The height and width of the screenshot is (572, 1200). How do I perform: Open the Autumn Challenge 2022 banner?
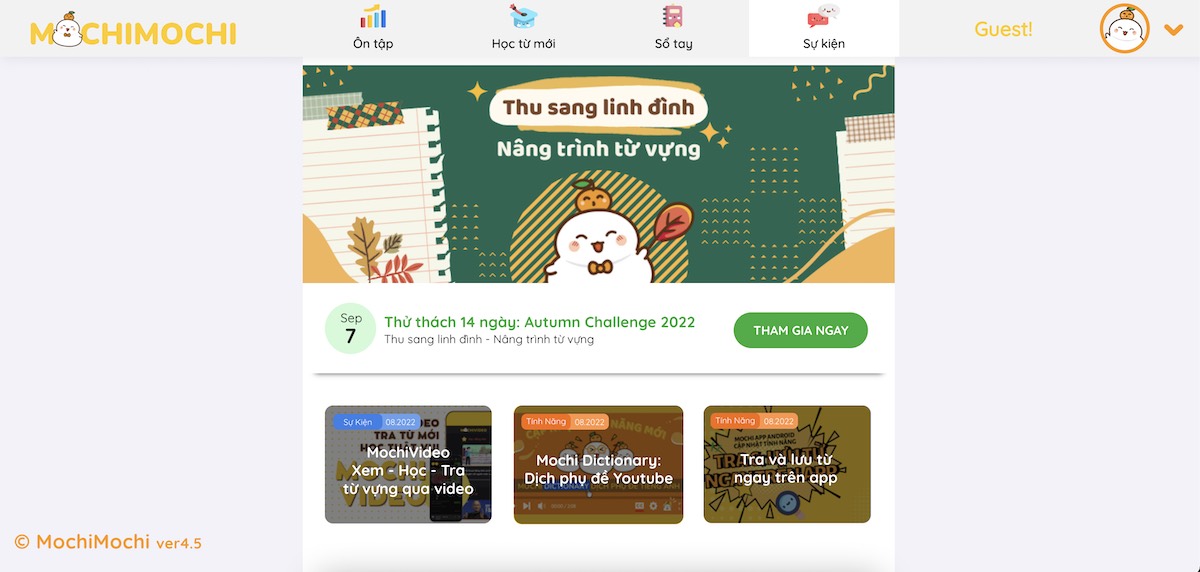598,174
